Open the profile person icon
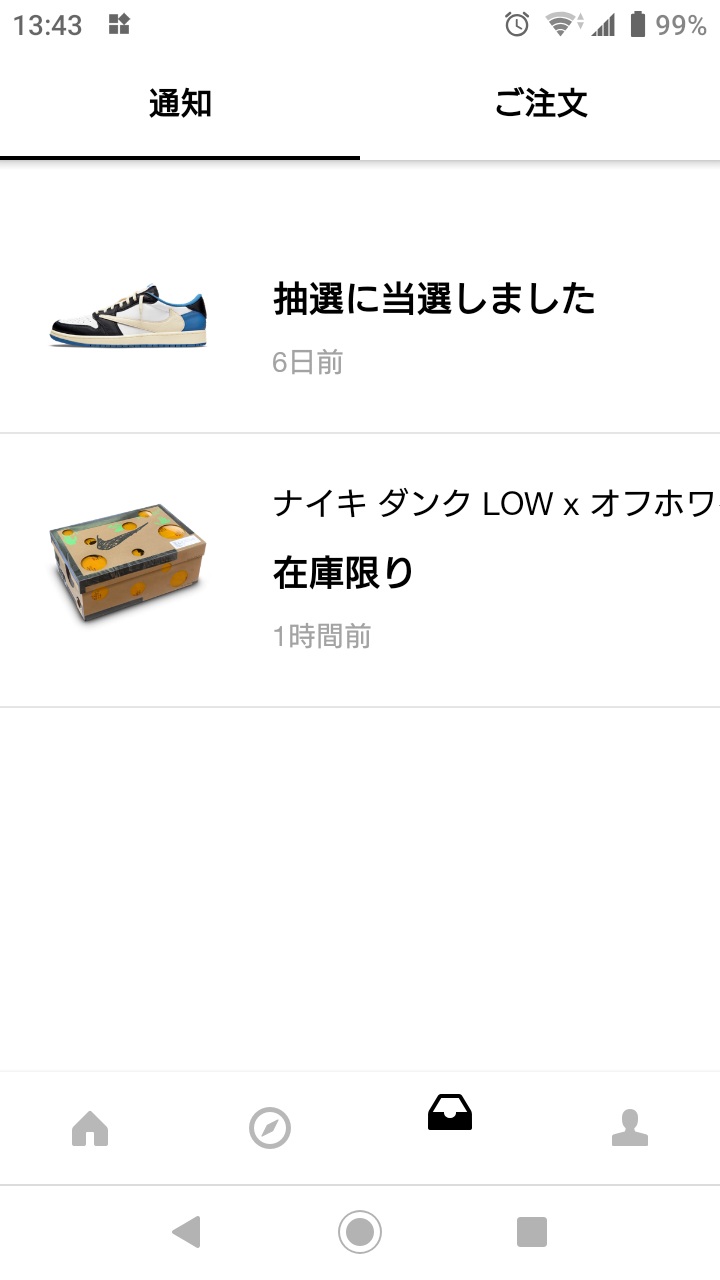720x1280 pixels. pos(630,1128)
